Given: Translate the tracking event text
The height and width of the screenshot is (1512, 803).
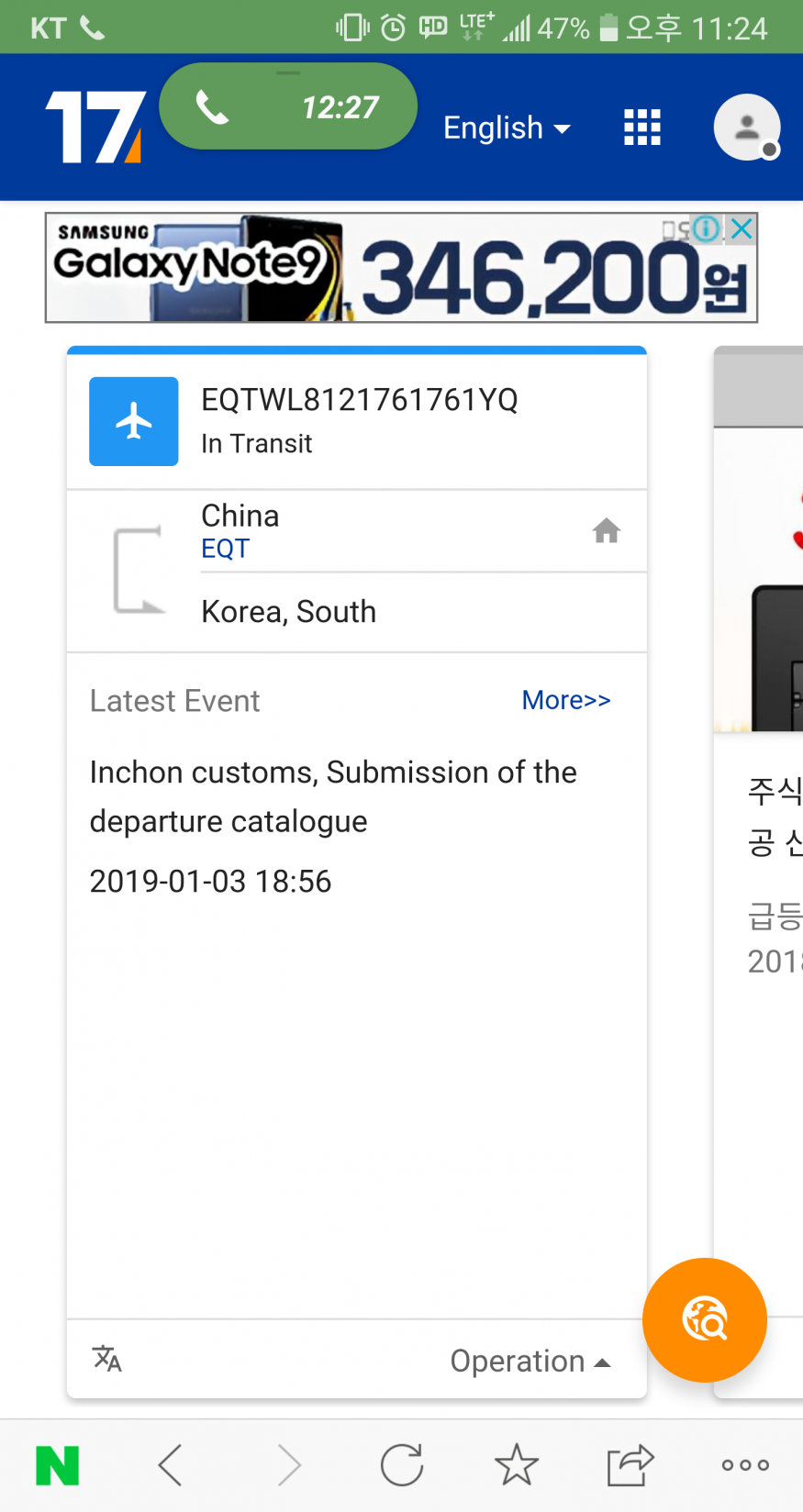Looking at the screenshot, I should pyautogui.click(x=107, y=1359).
